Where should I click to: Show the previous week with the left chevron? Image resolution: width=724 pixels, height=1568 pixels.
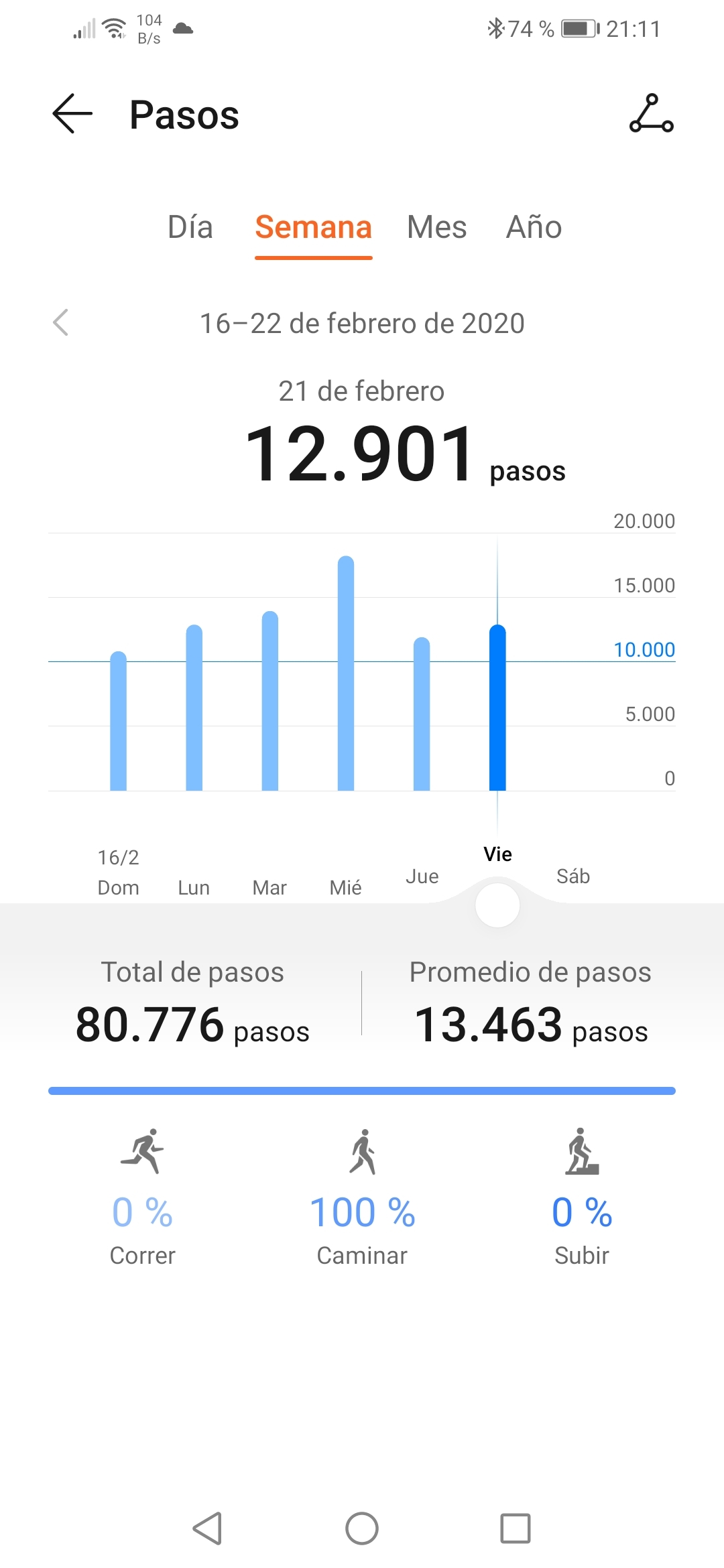[61, 322]
